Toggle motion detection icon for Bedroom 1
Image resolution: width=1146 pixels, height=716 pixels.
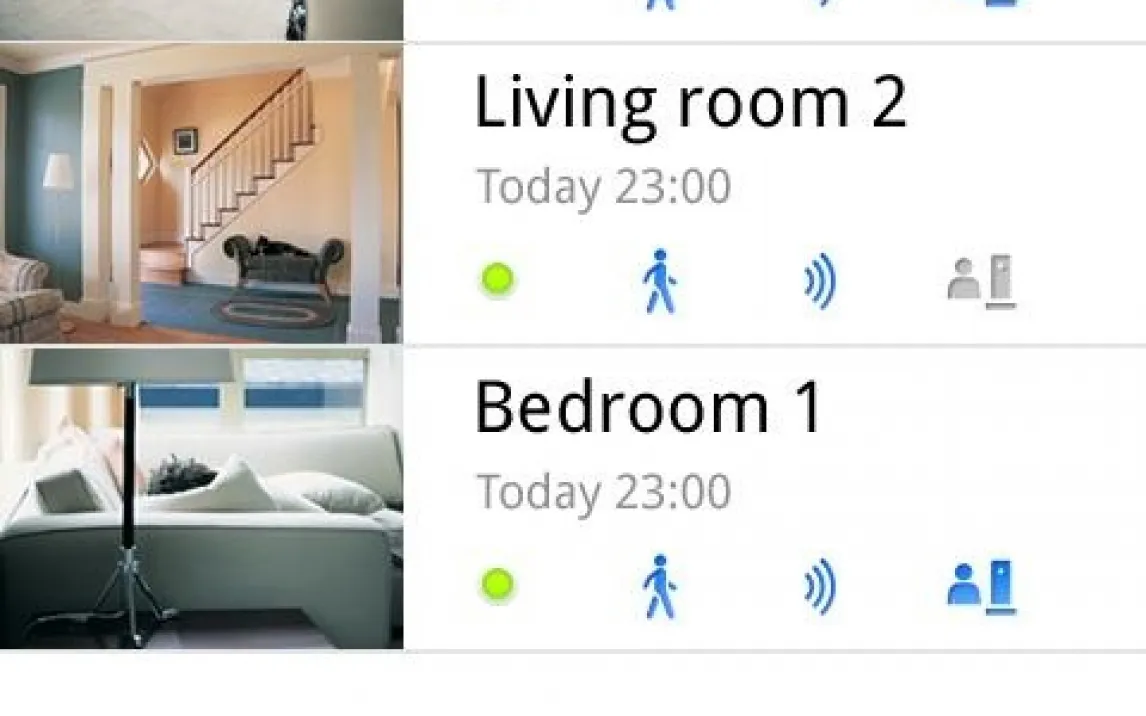tap(659, 585)
